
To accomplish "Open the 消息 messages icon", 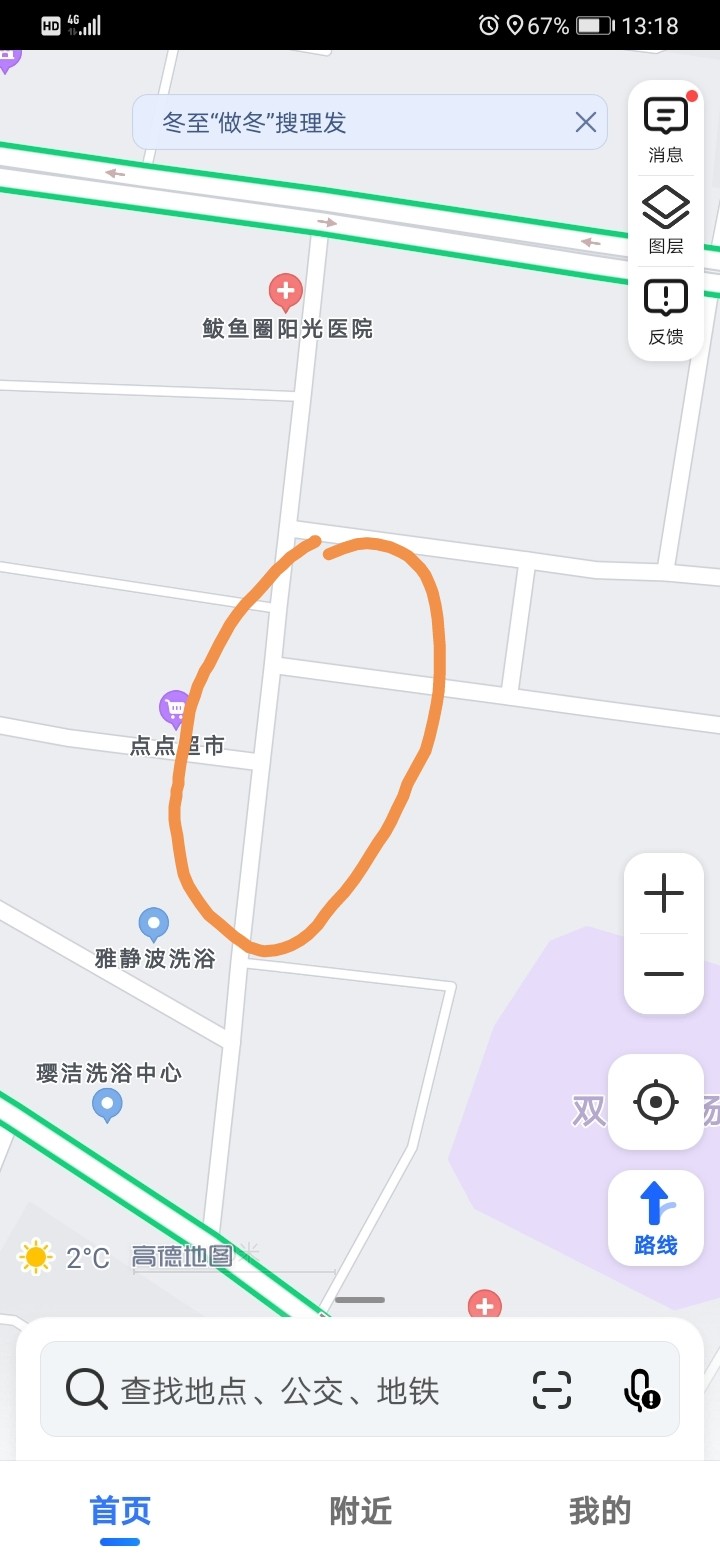I will [x=666, y=130].
